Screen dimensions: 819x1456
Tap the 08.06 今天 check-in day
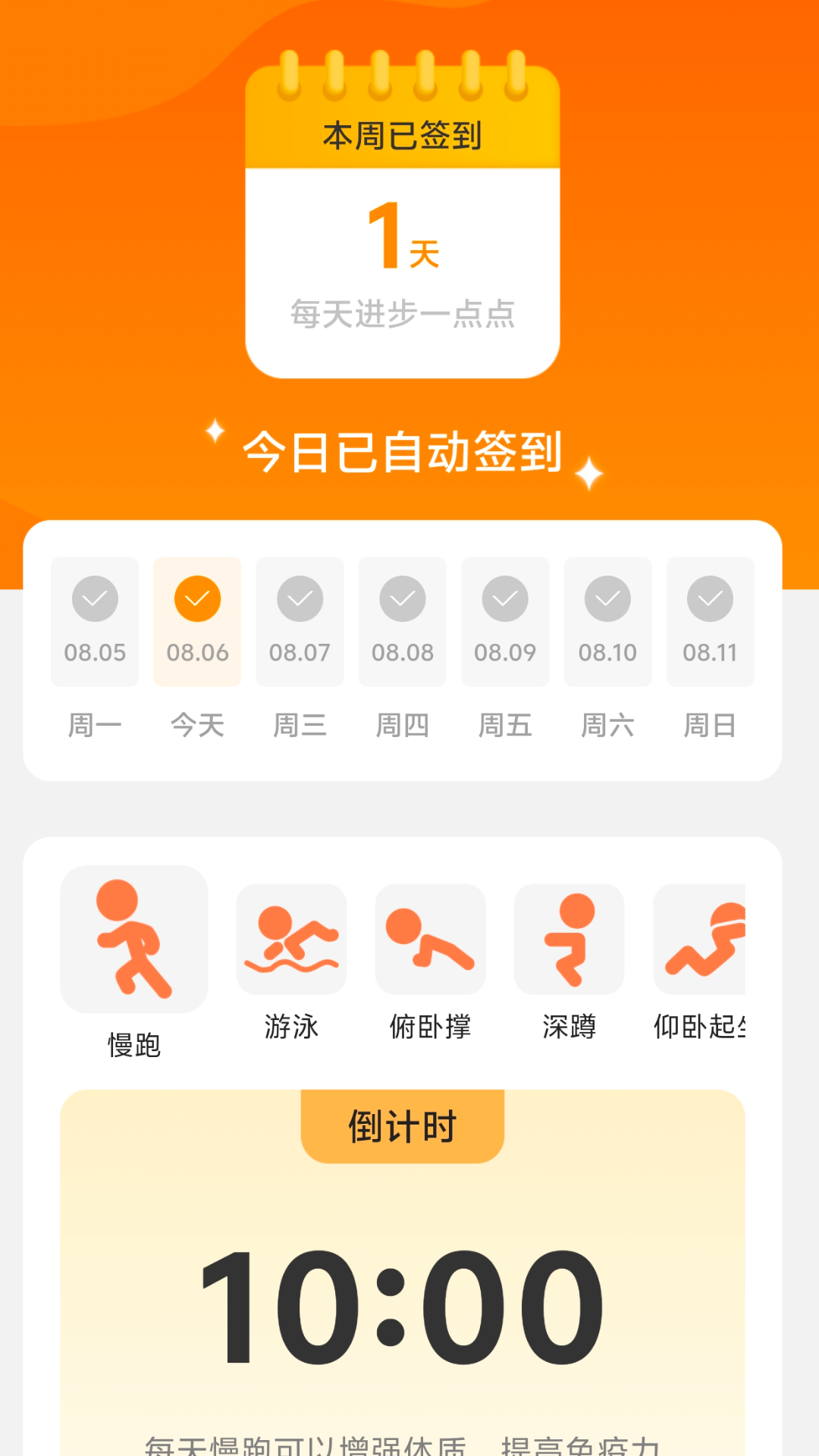pyautogui.click(x=197, y=623)
